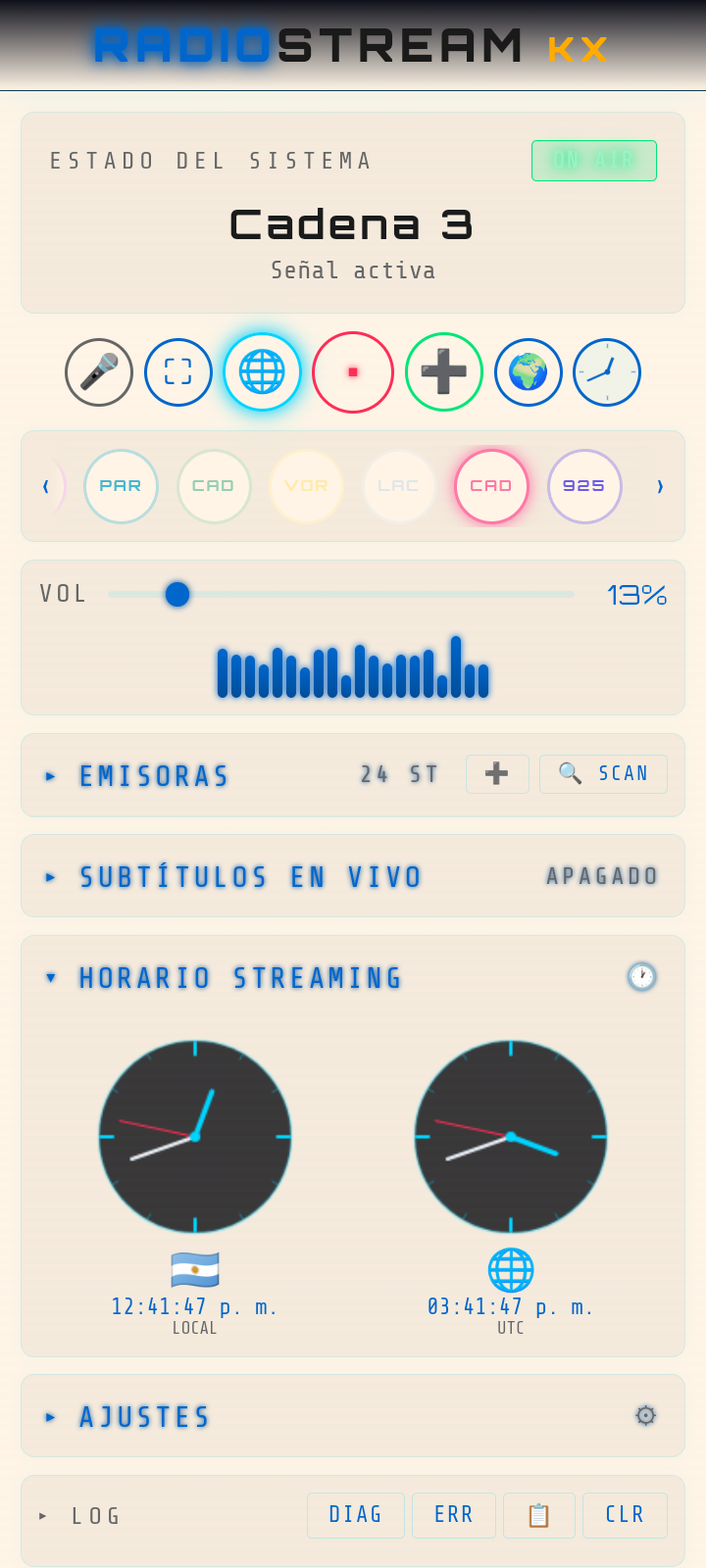Show previous station presets arrow

pos(46,486)
